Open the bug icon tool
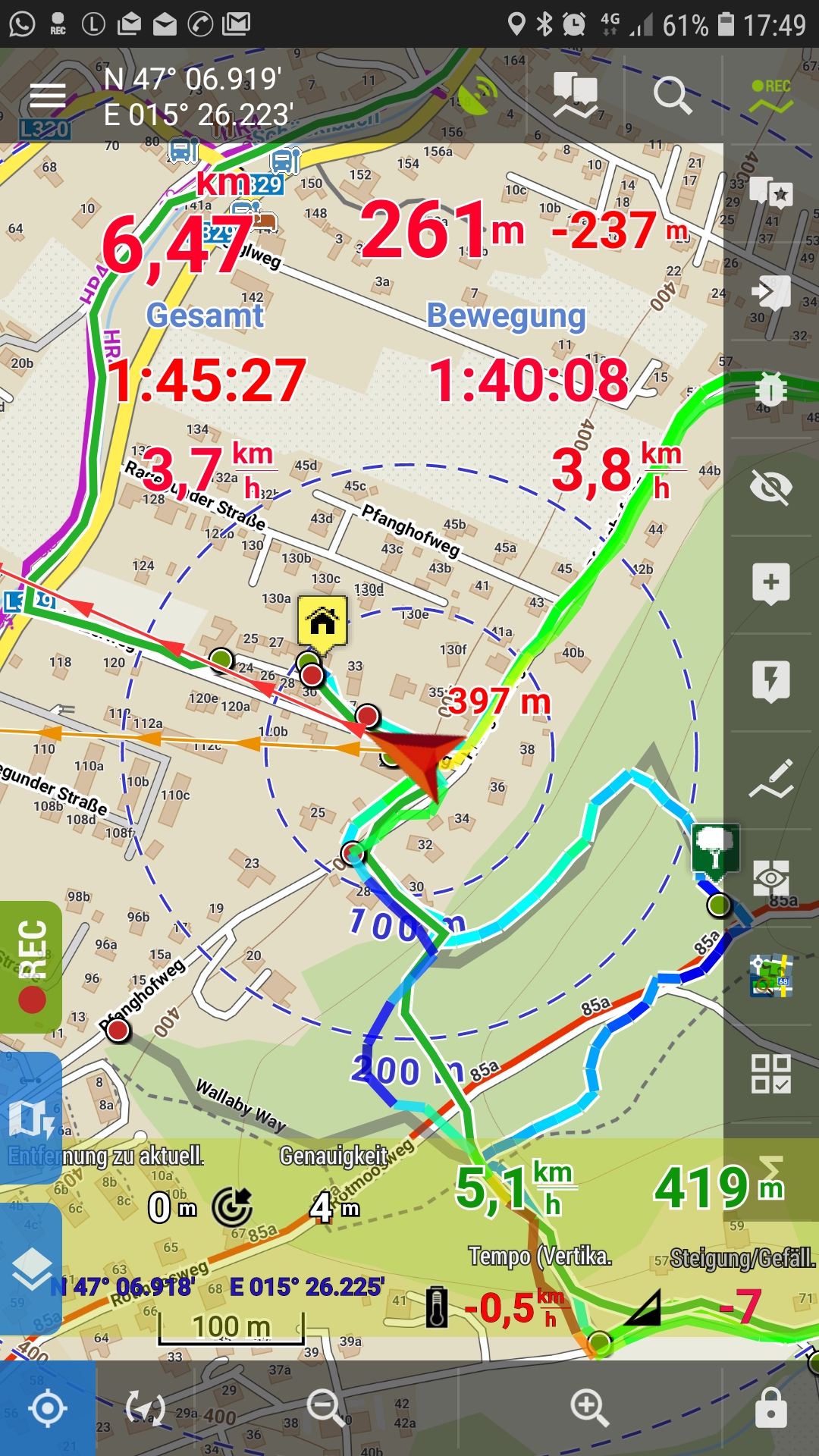819x1456 pixels. click(x=771, y=389)
